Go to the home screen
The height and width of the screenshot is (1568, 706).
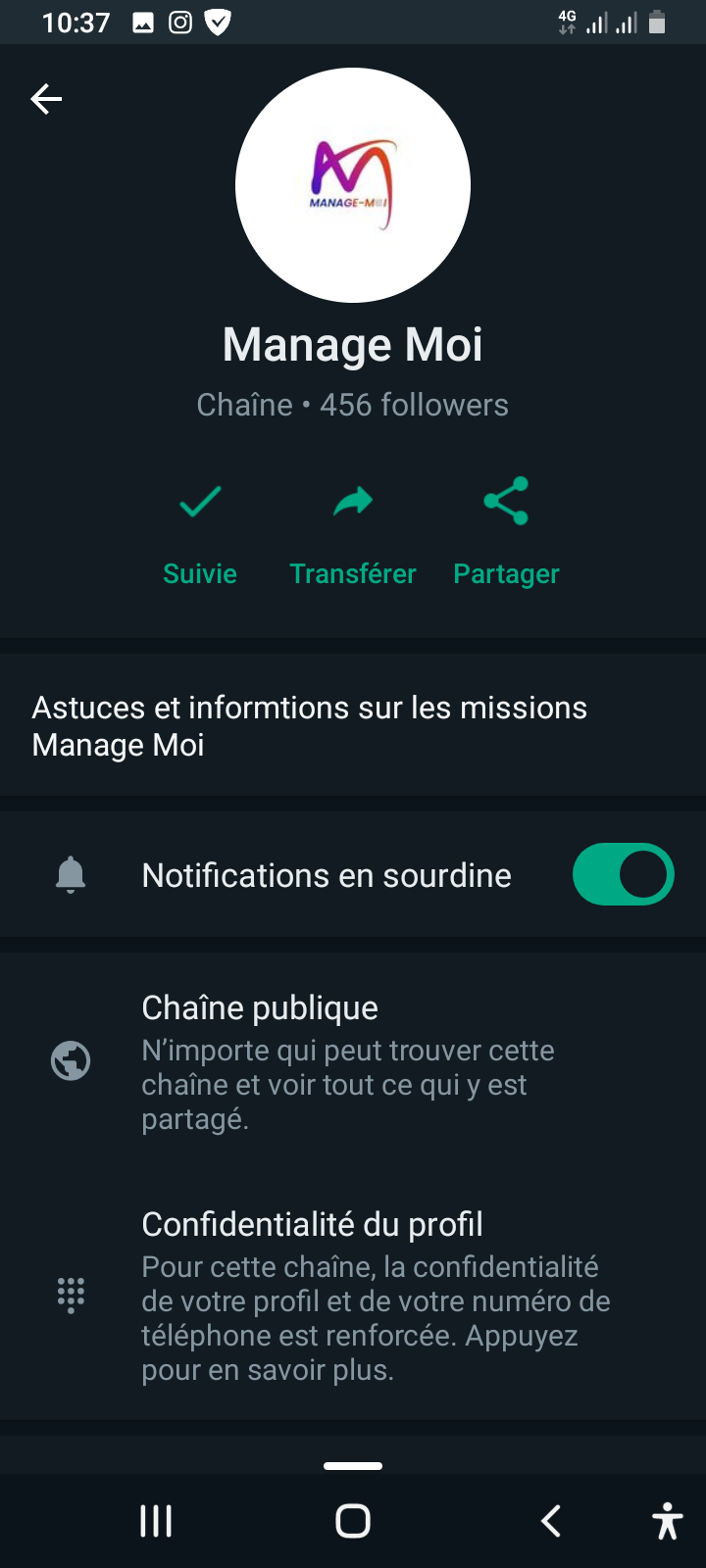[x=353, y=1521]
